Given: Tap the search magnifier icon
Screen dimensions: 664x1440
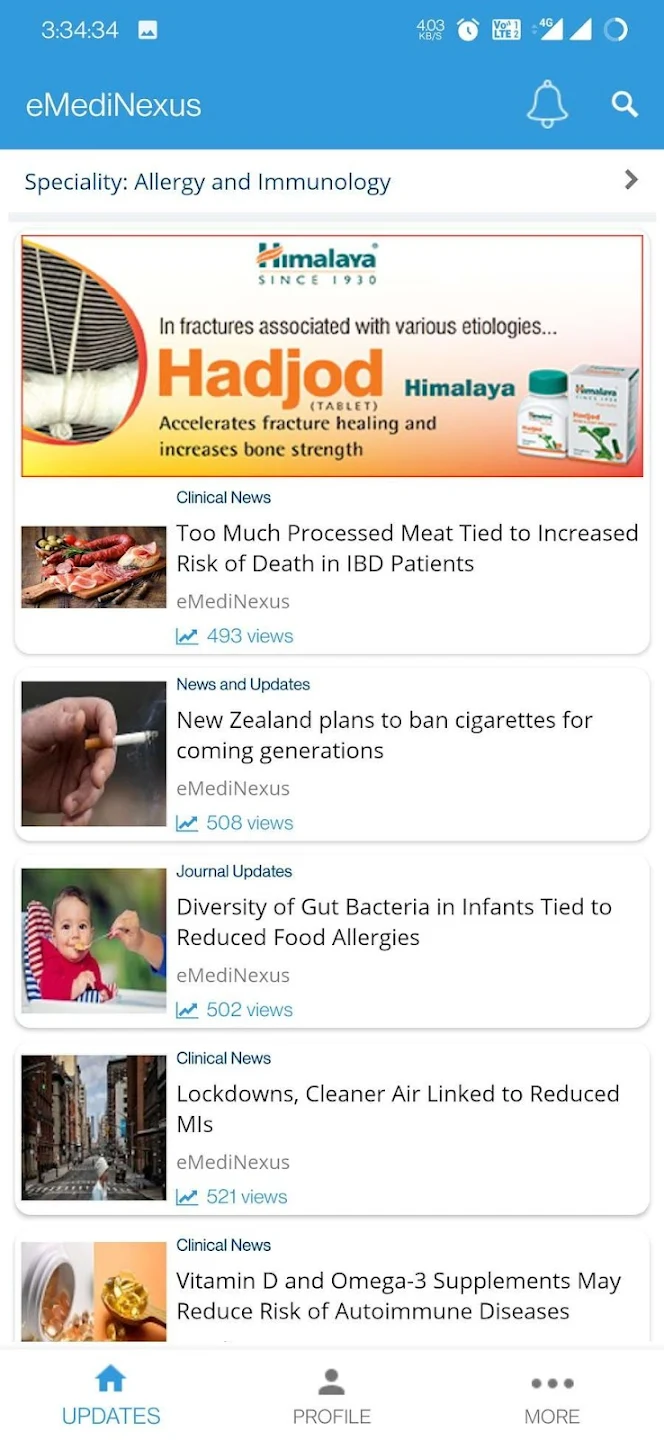Looking at the screenshot, I should pyautogui.click(x=625, y=104).
